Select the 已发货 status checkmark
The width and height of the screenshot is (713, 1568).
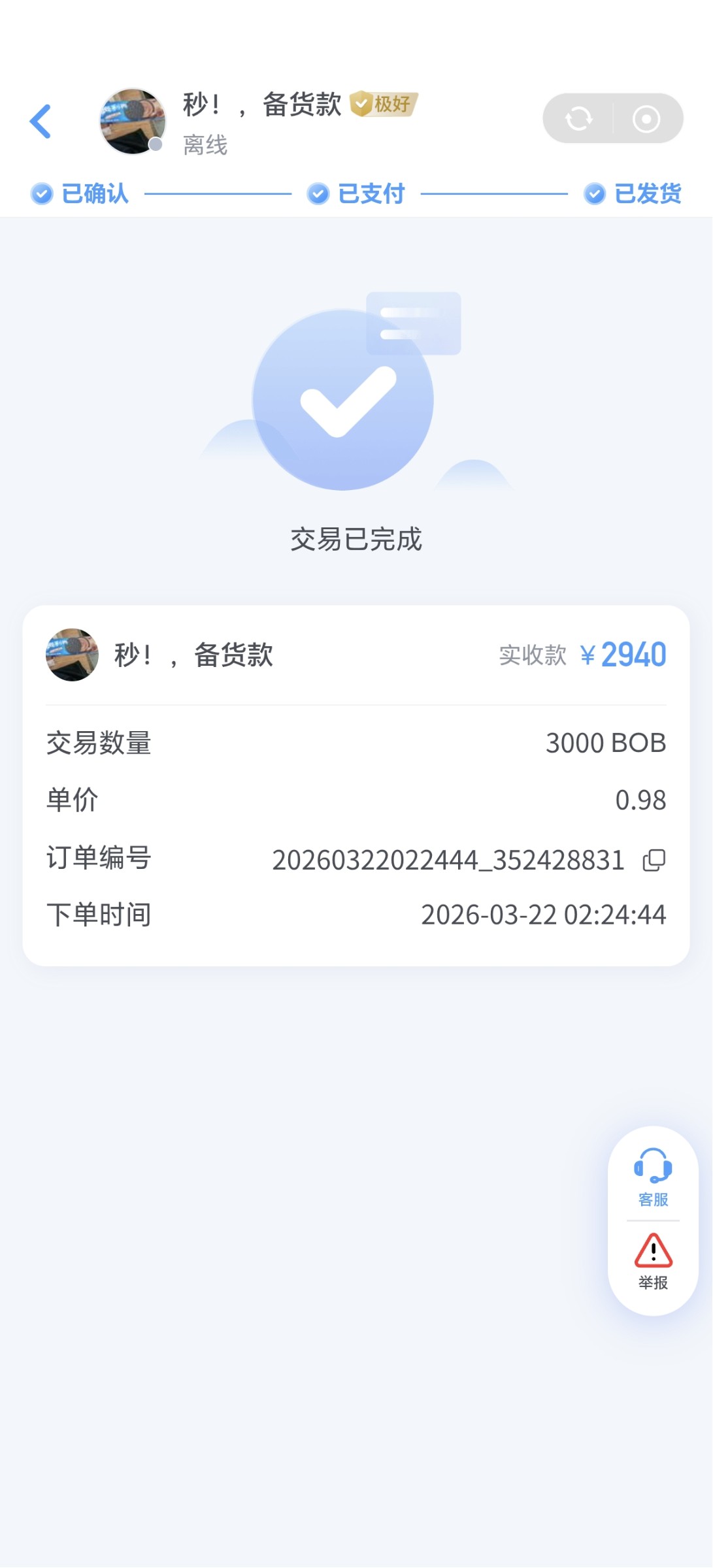point(595,193)
